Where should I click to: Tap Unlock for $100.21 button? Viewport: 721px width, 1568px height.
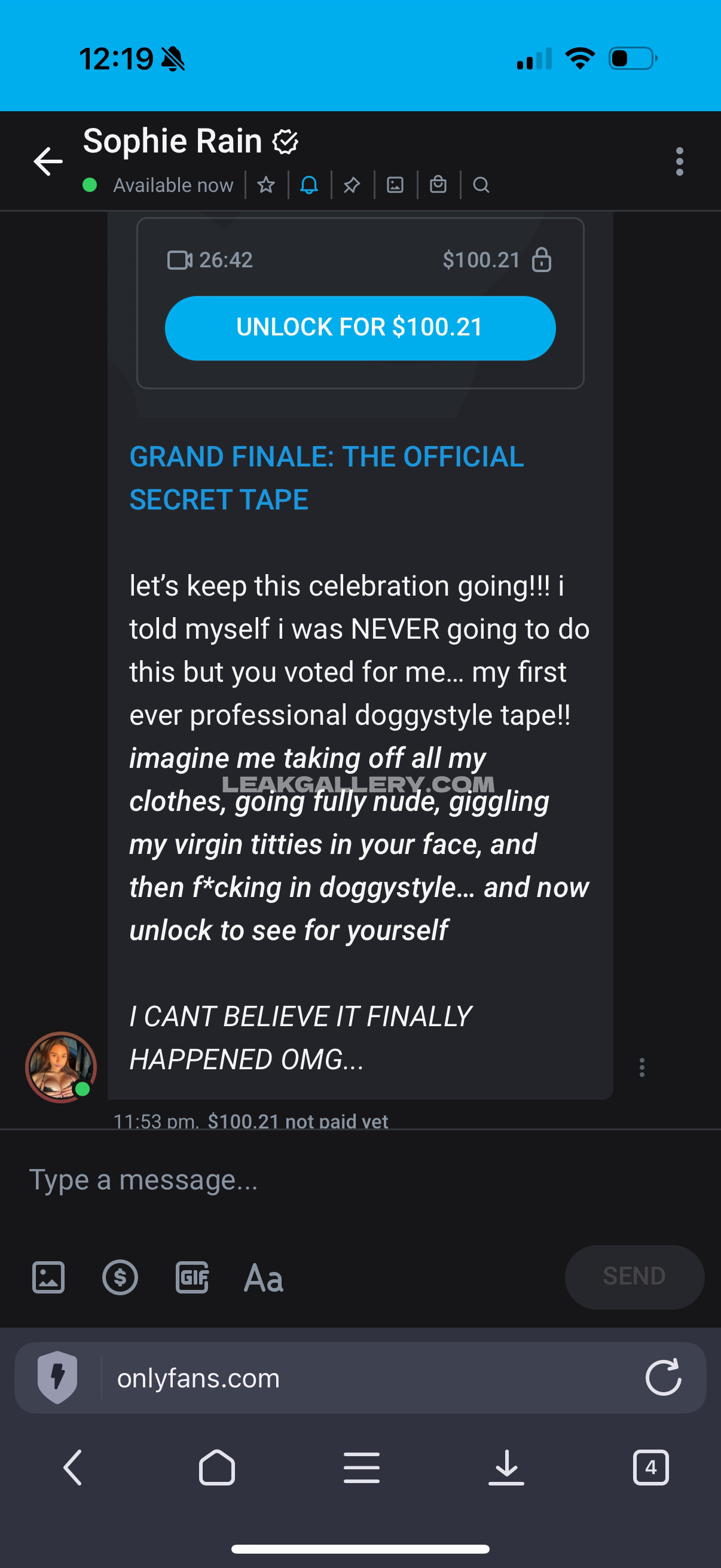[x=359, y=328]
